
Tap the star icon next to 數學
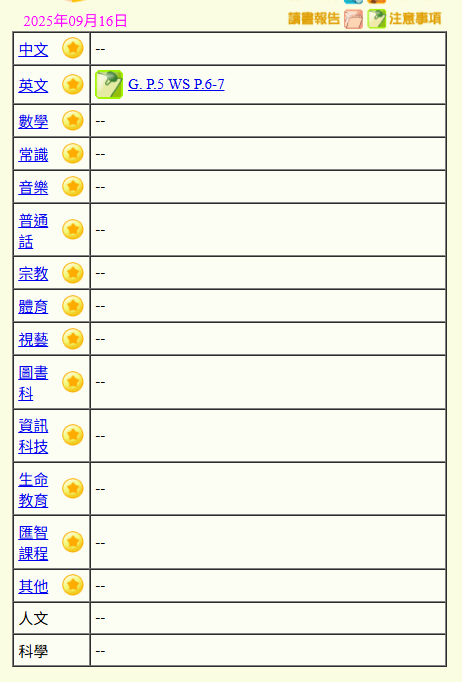point(73,120)
